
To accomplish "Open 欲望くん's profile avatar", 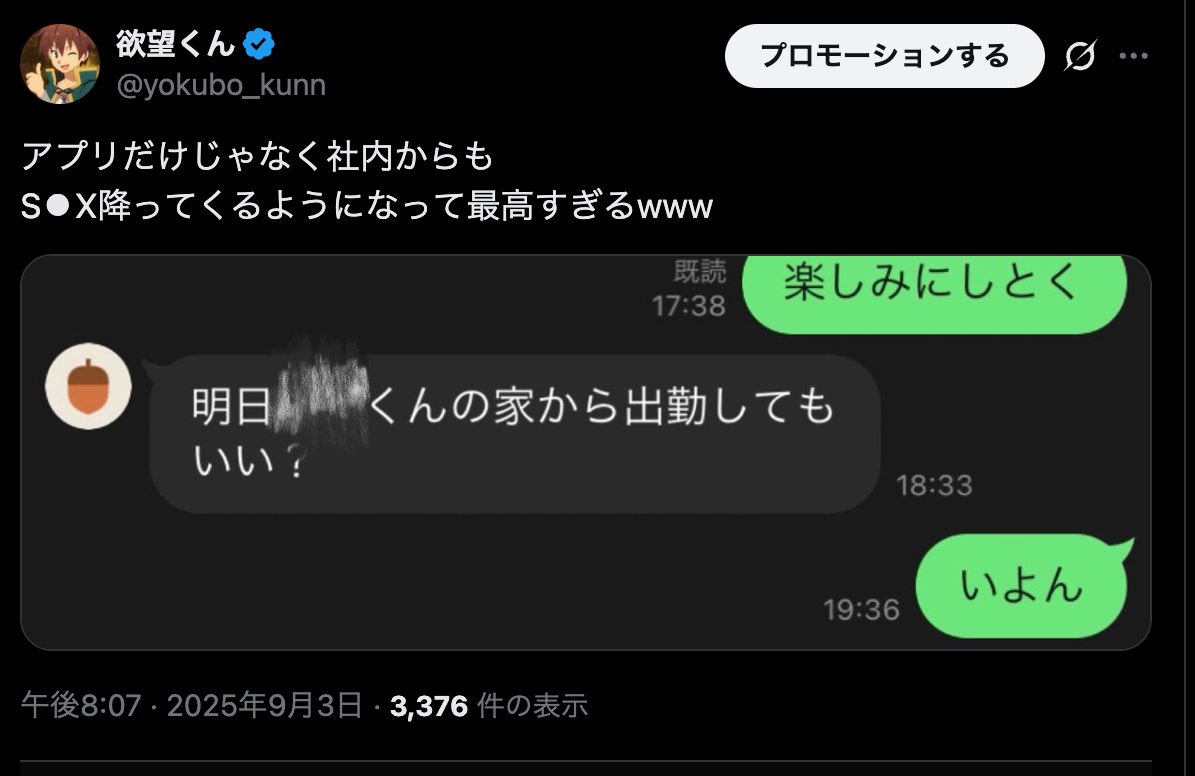I will click(60, 63).
